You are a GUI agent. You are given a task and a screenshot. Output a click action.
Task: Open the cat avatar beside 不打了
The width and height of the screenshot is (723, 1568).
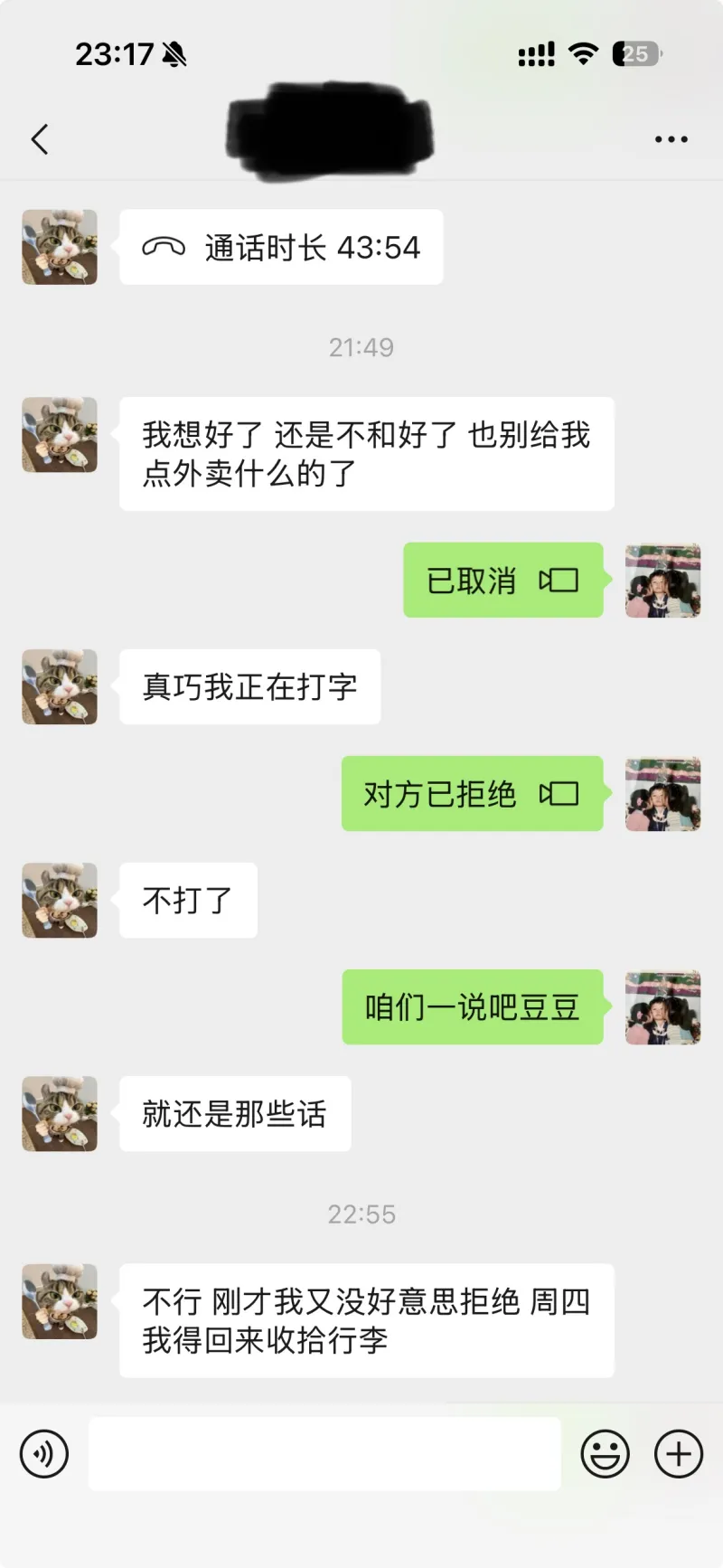[x=60, y=900]
